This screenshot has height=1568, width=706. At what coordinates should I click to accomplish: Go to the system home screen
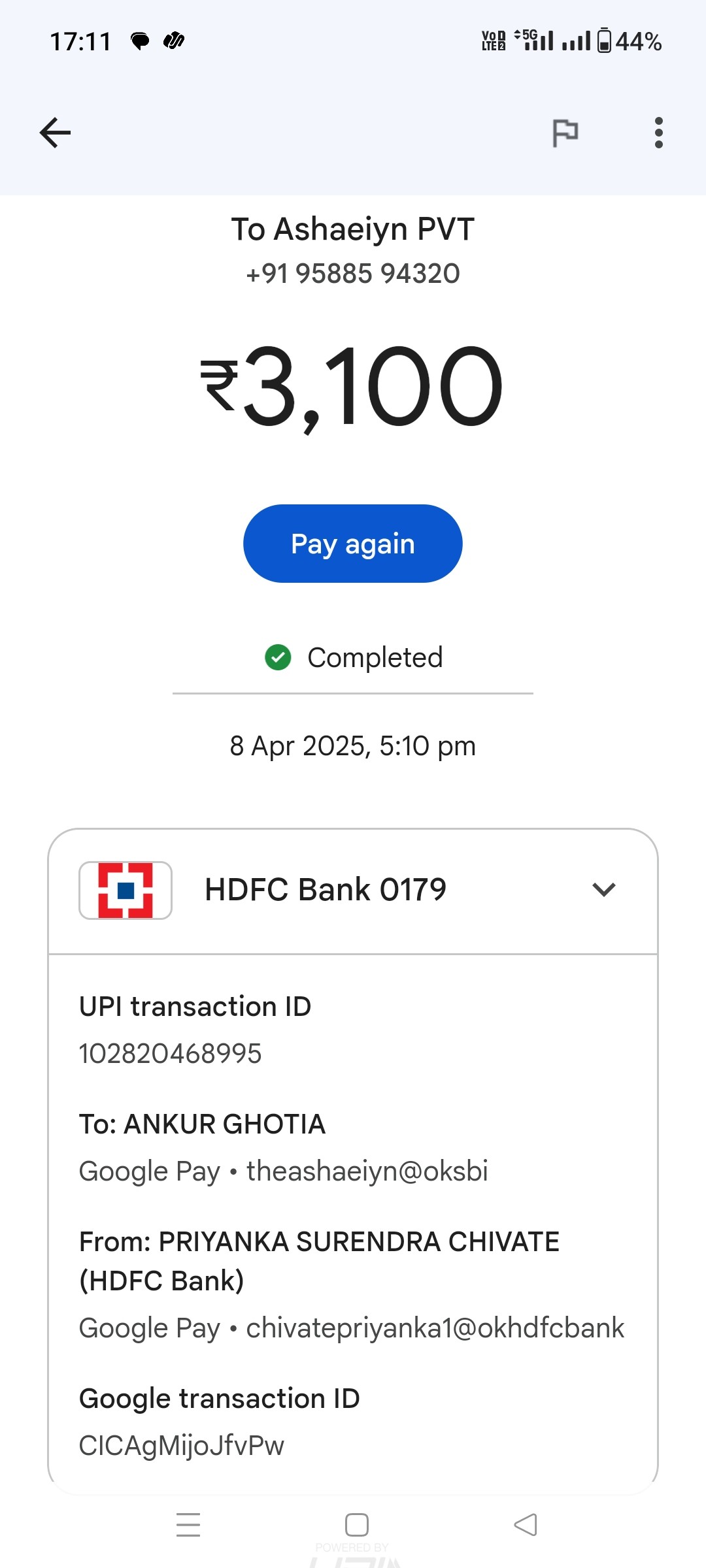point(356,1524)
